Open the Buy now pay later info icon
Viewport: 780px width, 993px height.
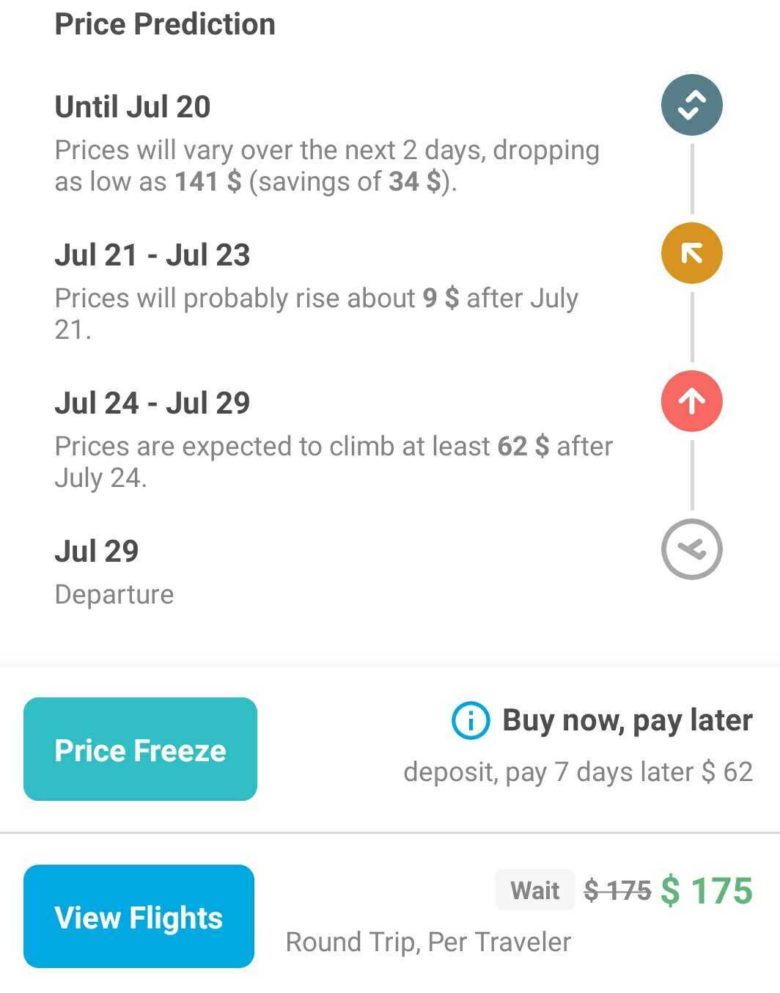click(x=469, y=720)
